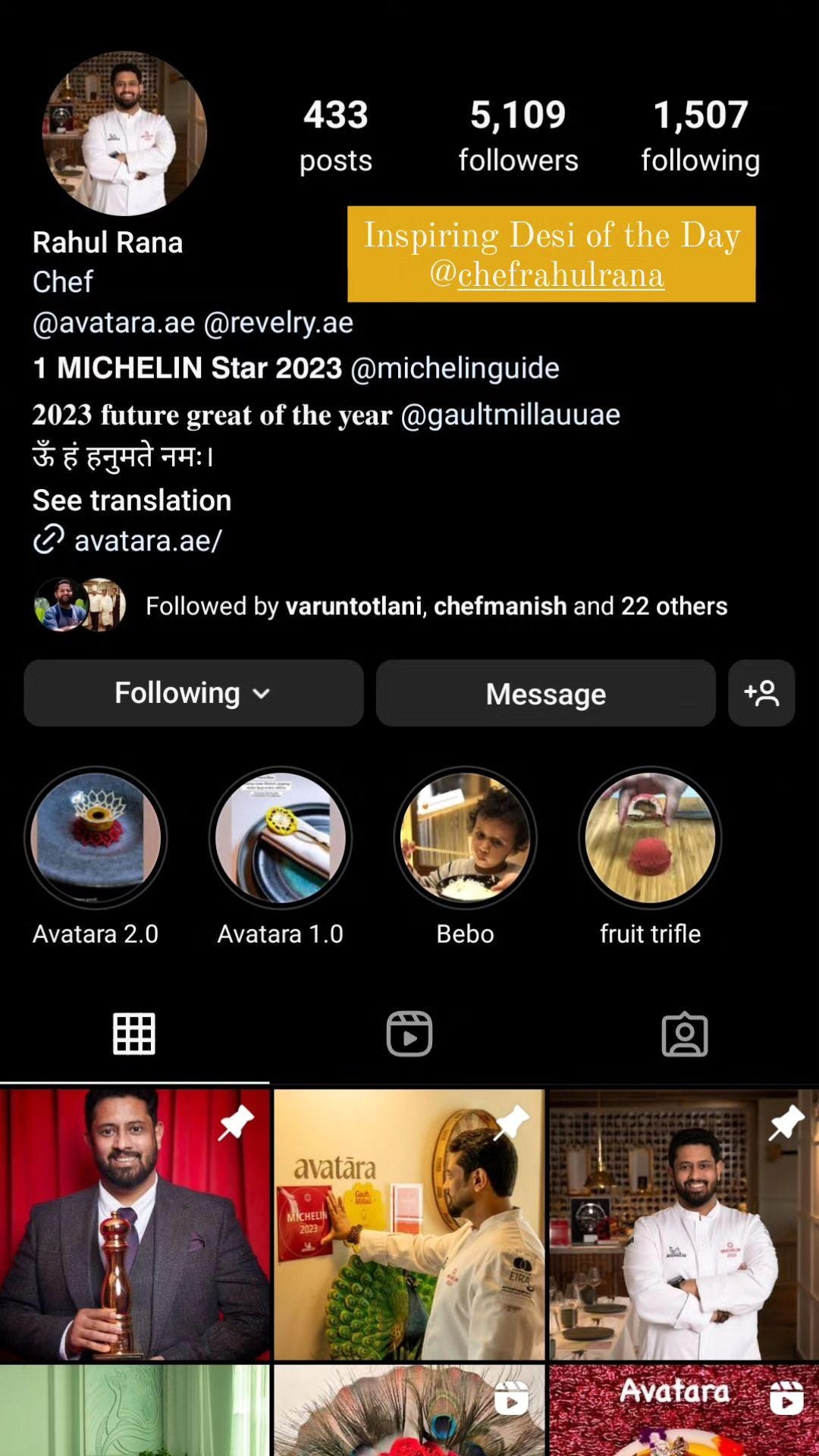
Task: Switch to the Reels tab
Action: tap(409, 1034)
